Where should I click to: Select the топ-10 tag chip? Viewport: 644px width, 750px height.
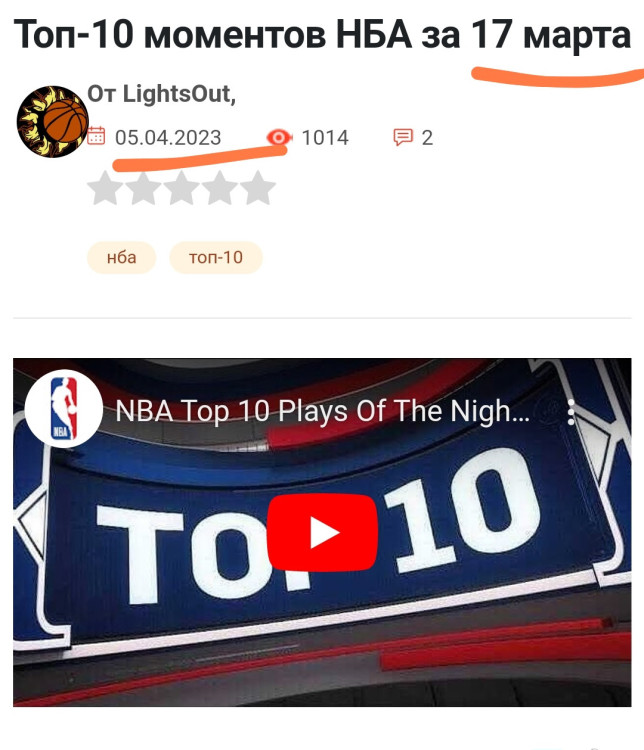[215, 258]
